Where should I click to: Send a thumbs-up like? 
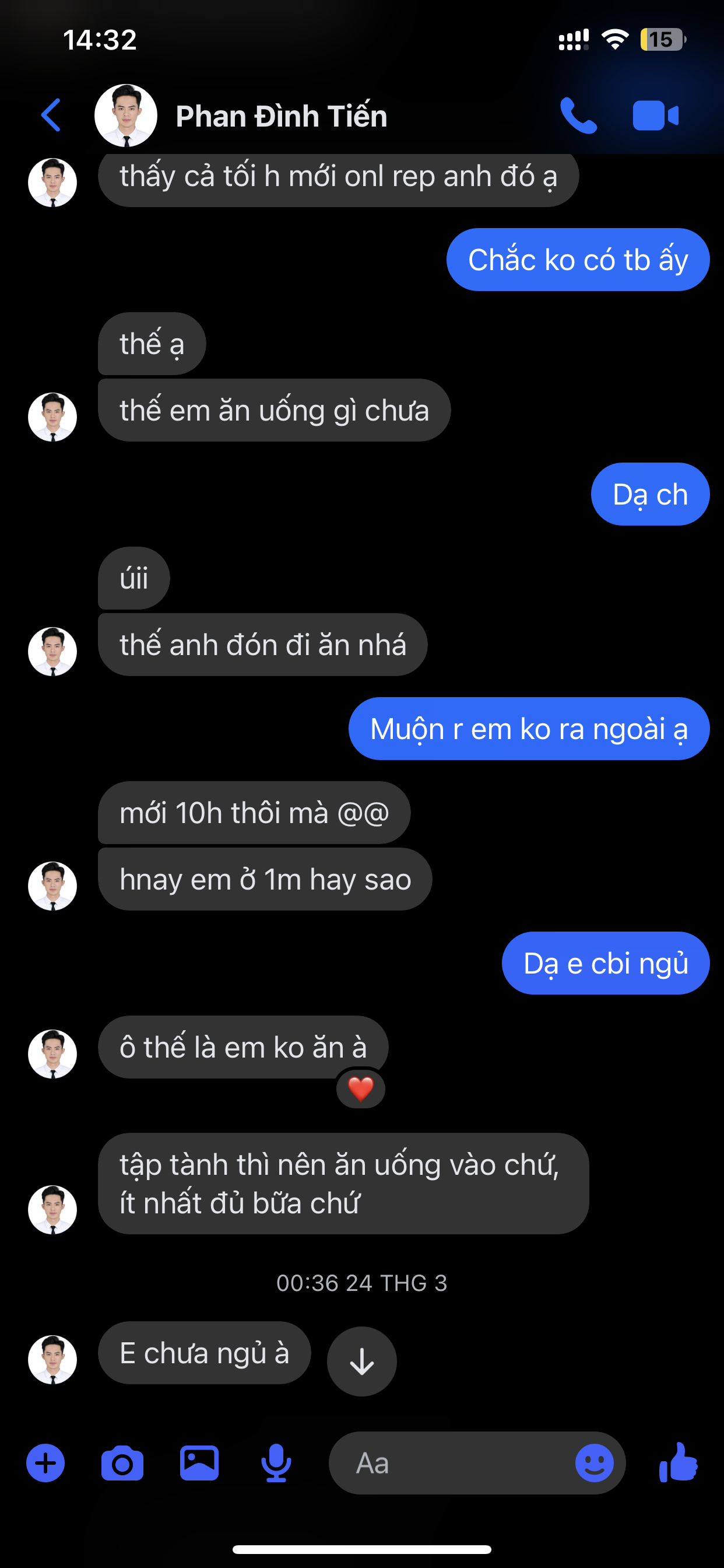[679, 1461]
